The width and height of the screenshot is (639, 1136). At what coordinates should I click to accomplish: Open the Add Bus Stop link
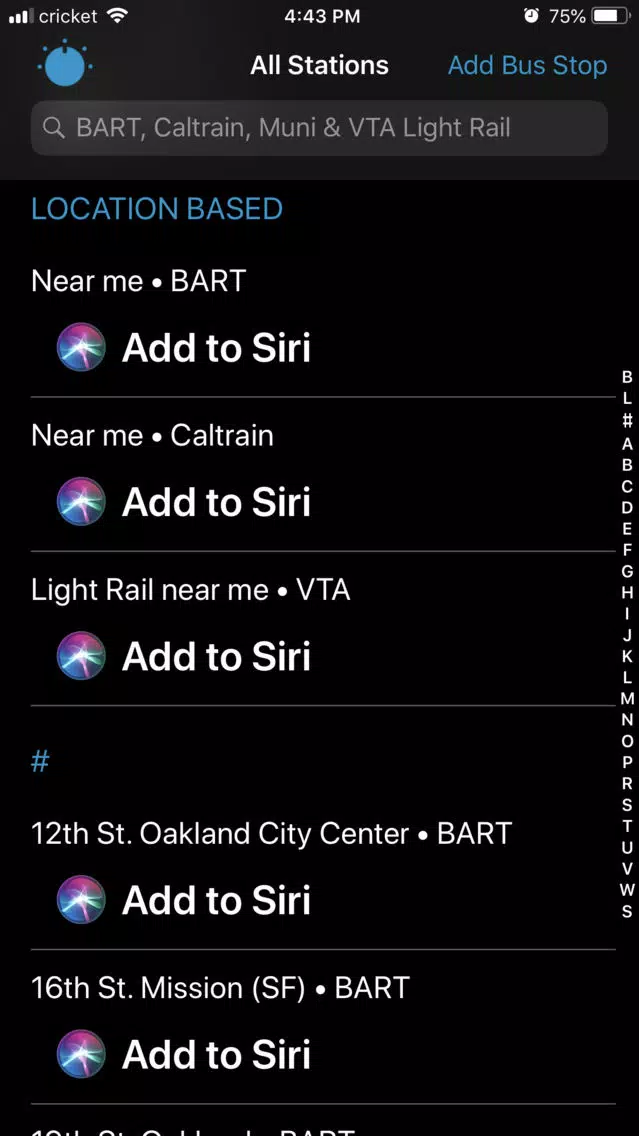[527, 65]
